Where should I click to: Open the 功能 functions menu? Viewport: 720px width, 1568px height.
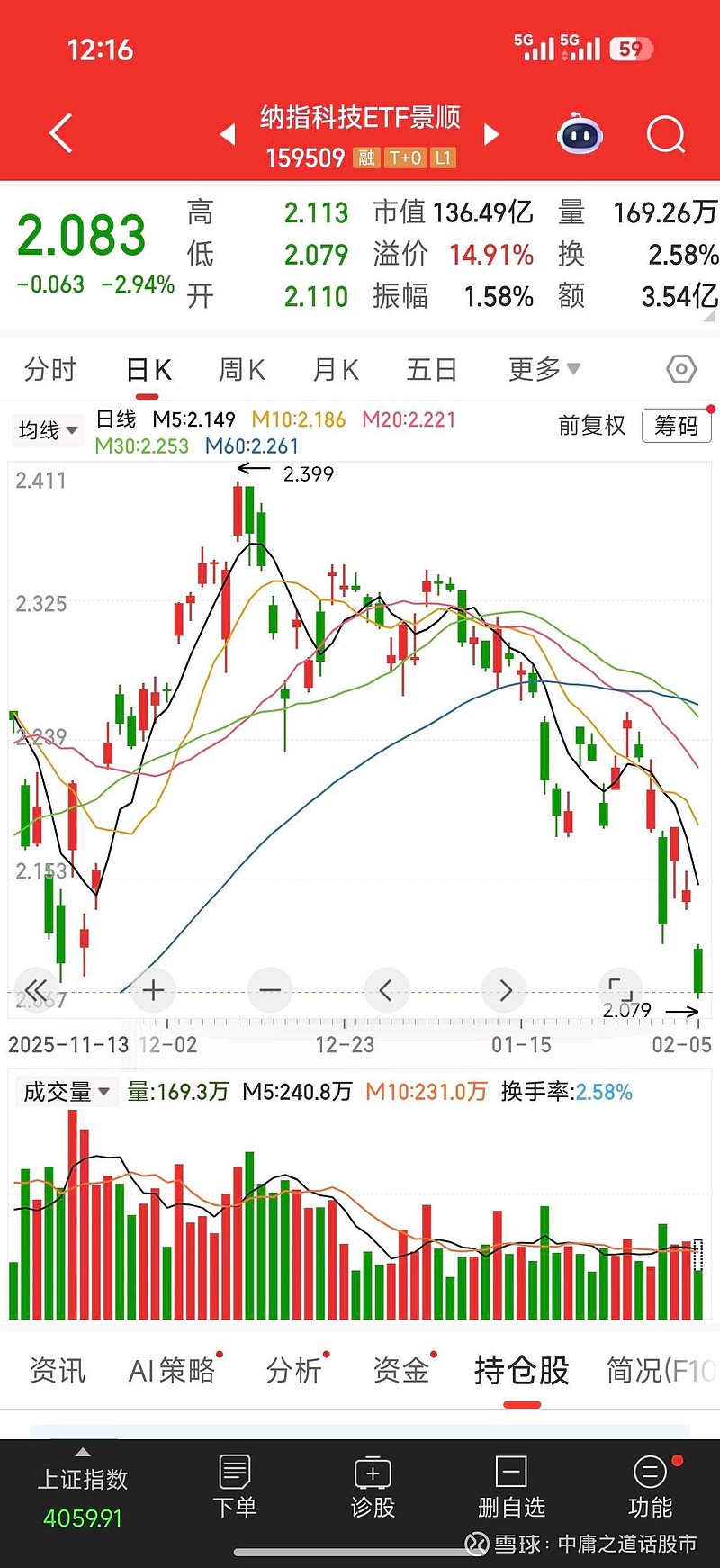(650, 1490)
